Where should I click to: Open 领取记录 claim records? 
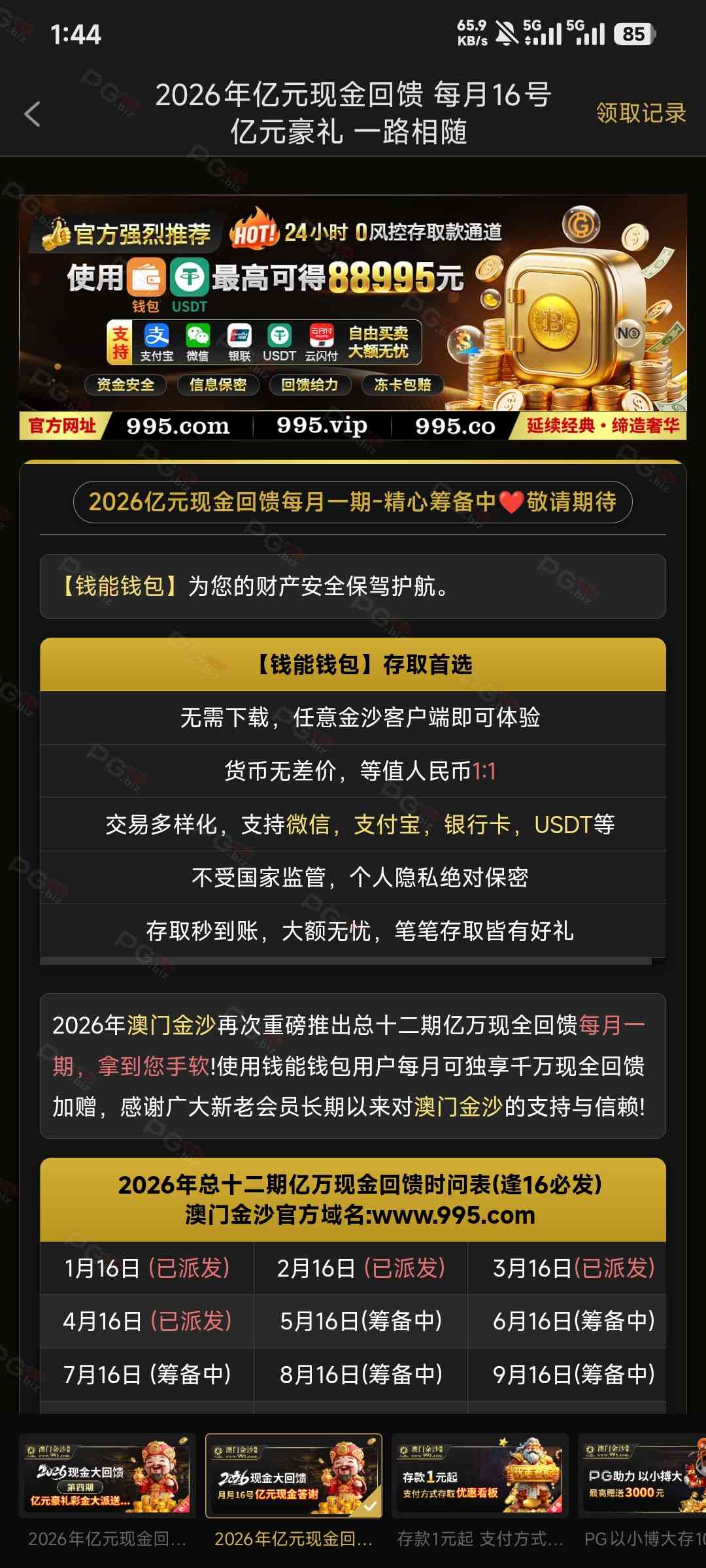click(x=640, y=113)
